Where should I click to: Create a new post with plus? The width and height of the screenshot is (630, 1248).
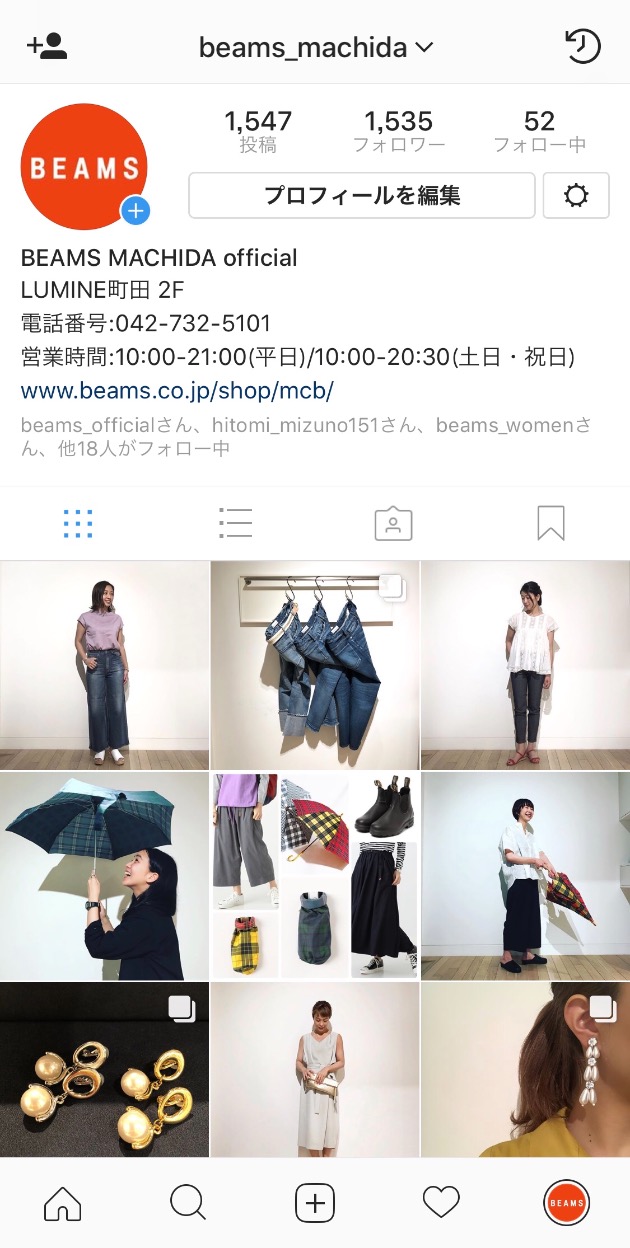point(314,1203)
